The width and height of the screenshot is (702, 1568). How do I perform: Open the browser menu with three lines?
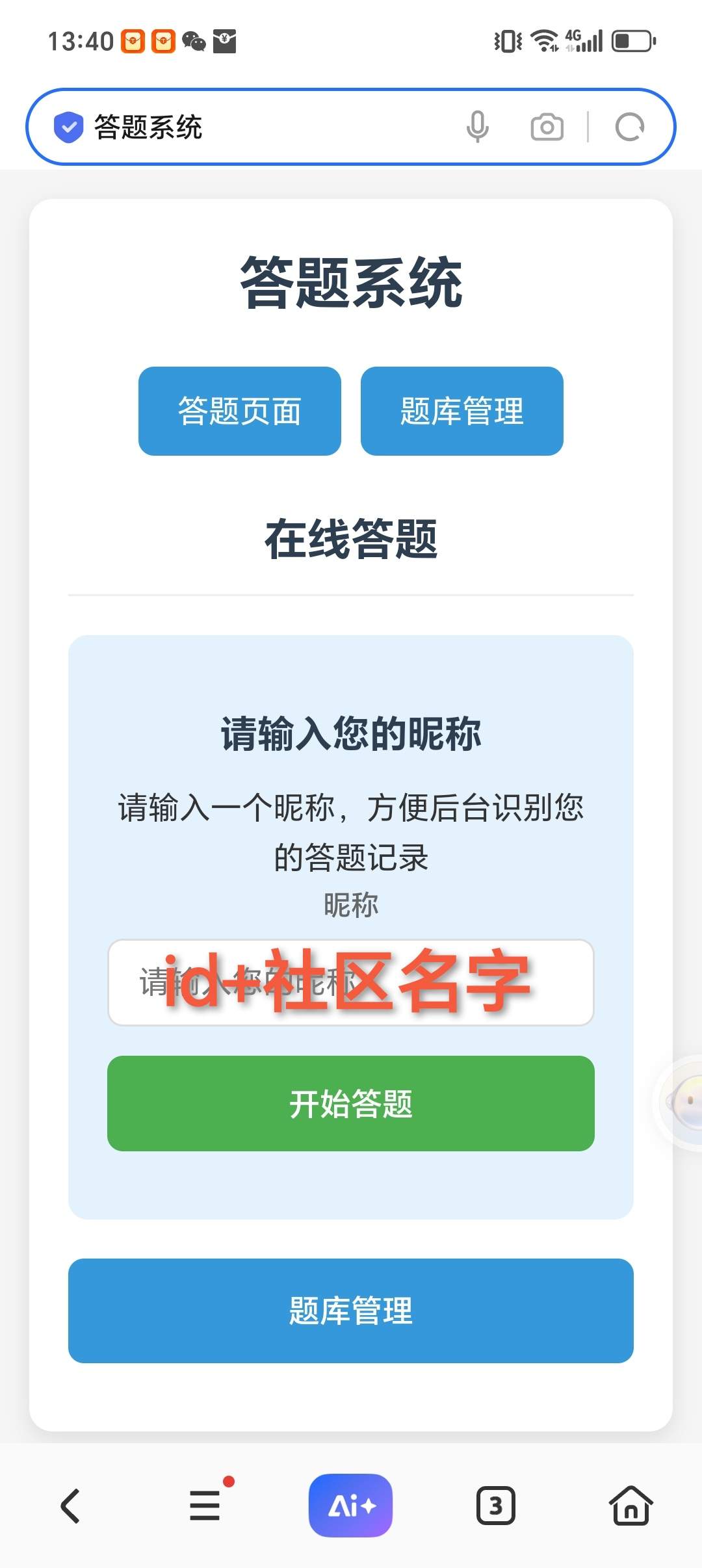[205, 1506]
